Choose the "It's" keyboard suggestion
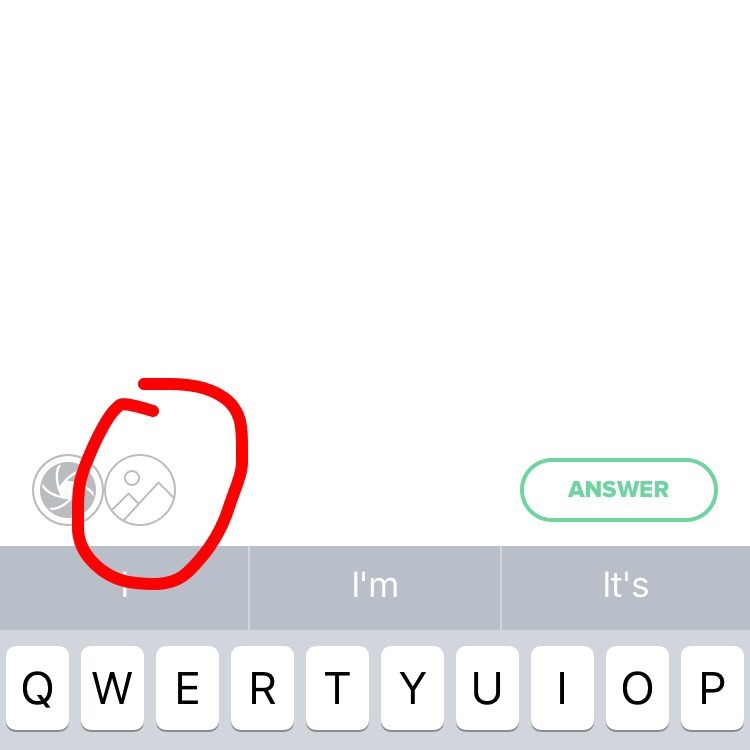The width and height of the screenshot is (750, 750). pyautogui.click(x=626, y=587)
